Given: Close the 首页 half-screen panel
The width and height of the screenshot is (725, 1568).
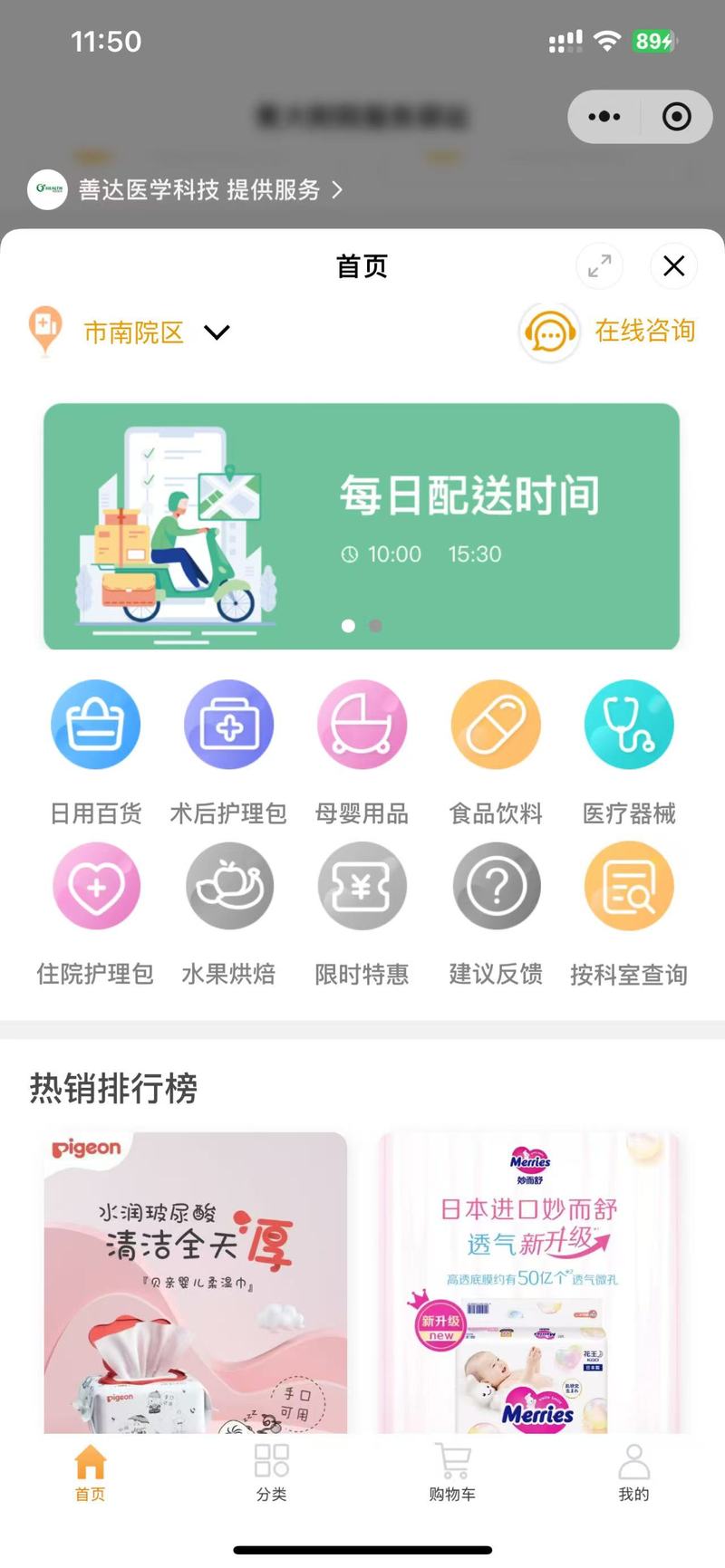Looking at the screenshot, I should click(673, 265).
